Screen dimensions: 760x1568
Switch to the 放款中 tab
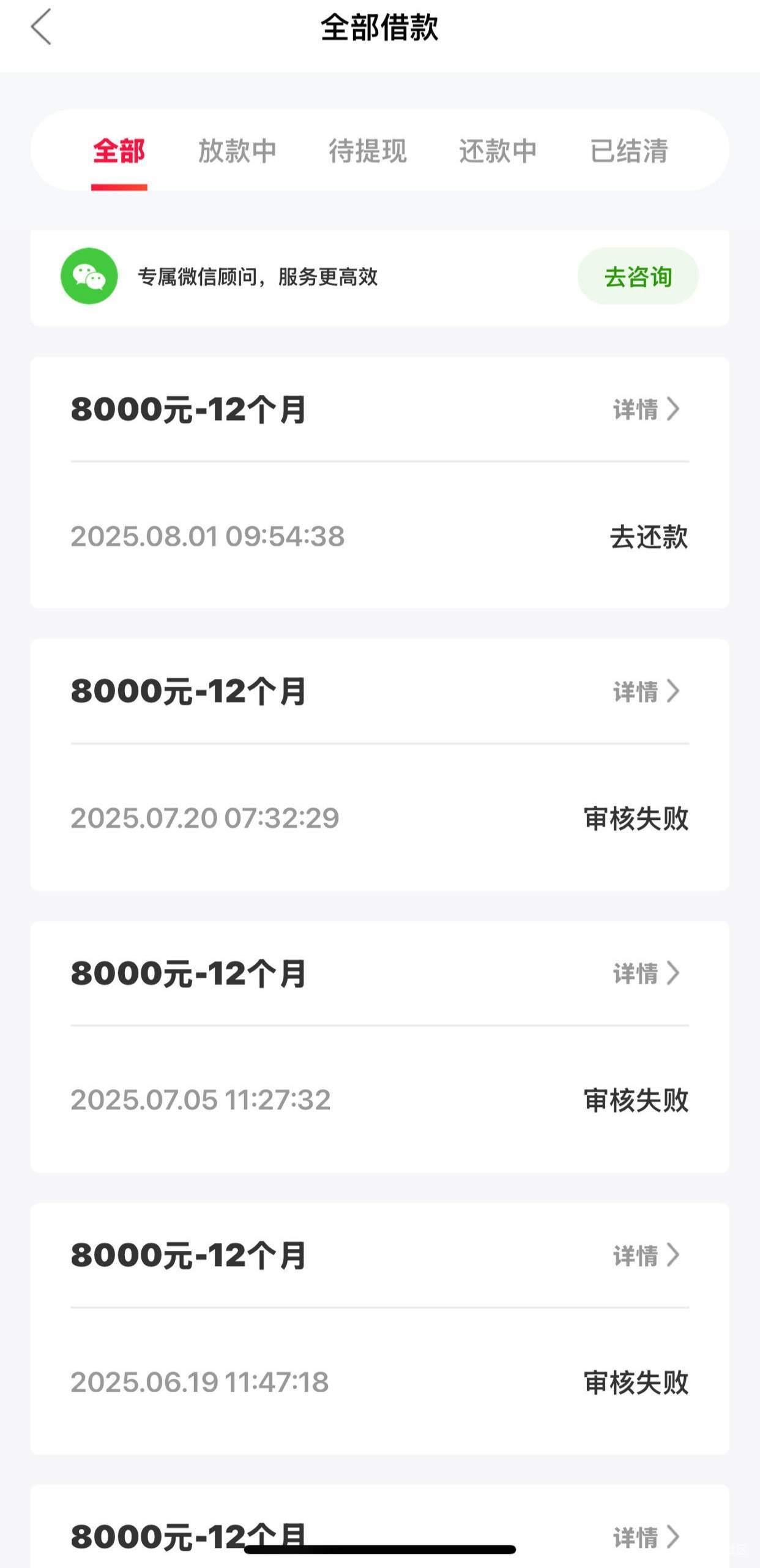(x=237, y=151)
